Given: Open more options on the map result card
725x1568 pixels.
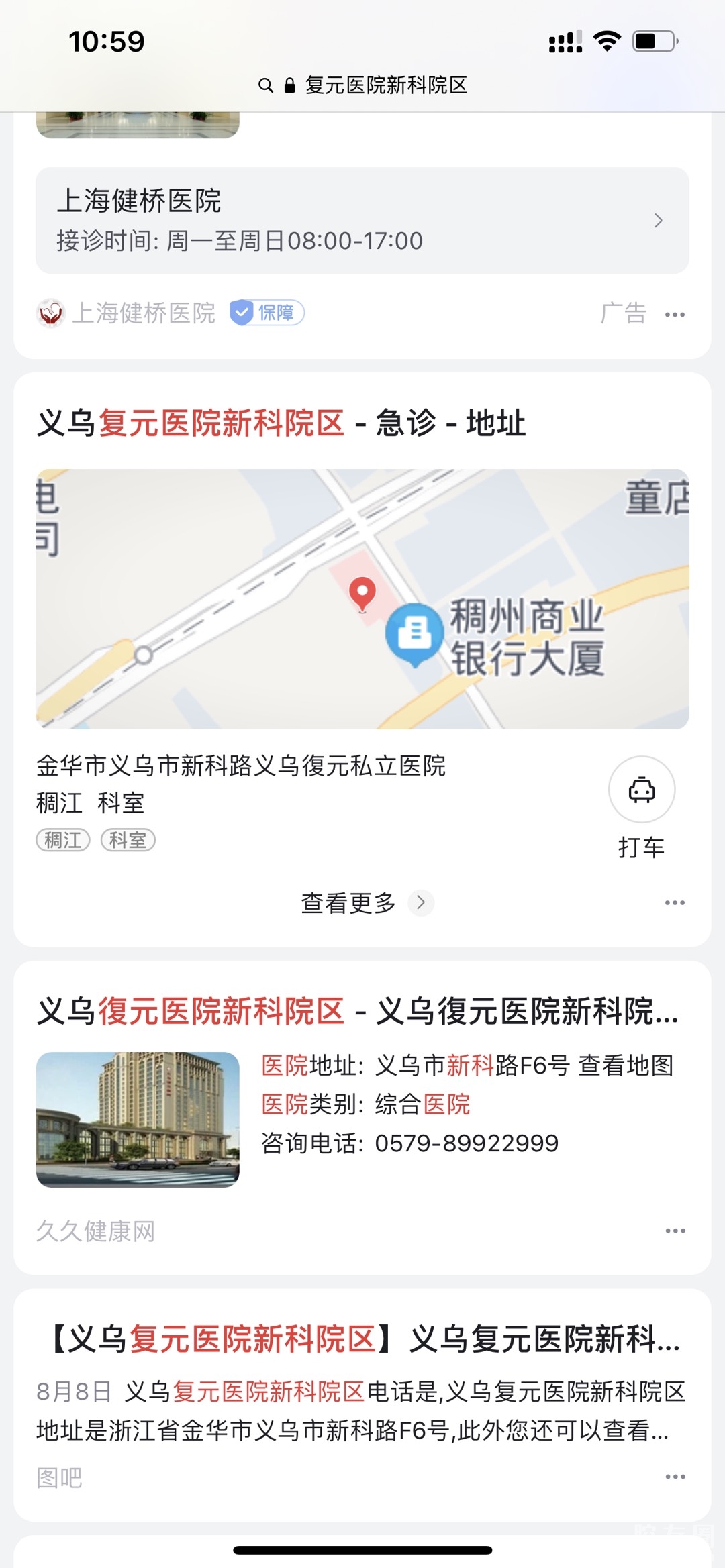Looking at the screenshot, I should [674, 903].
